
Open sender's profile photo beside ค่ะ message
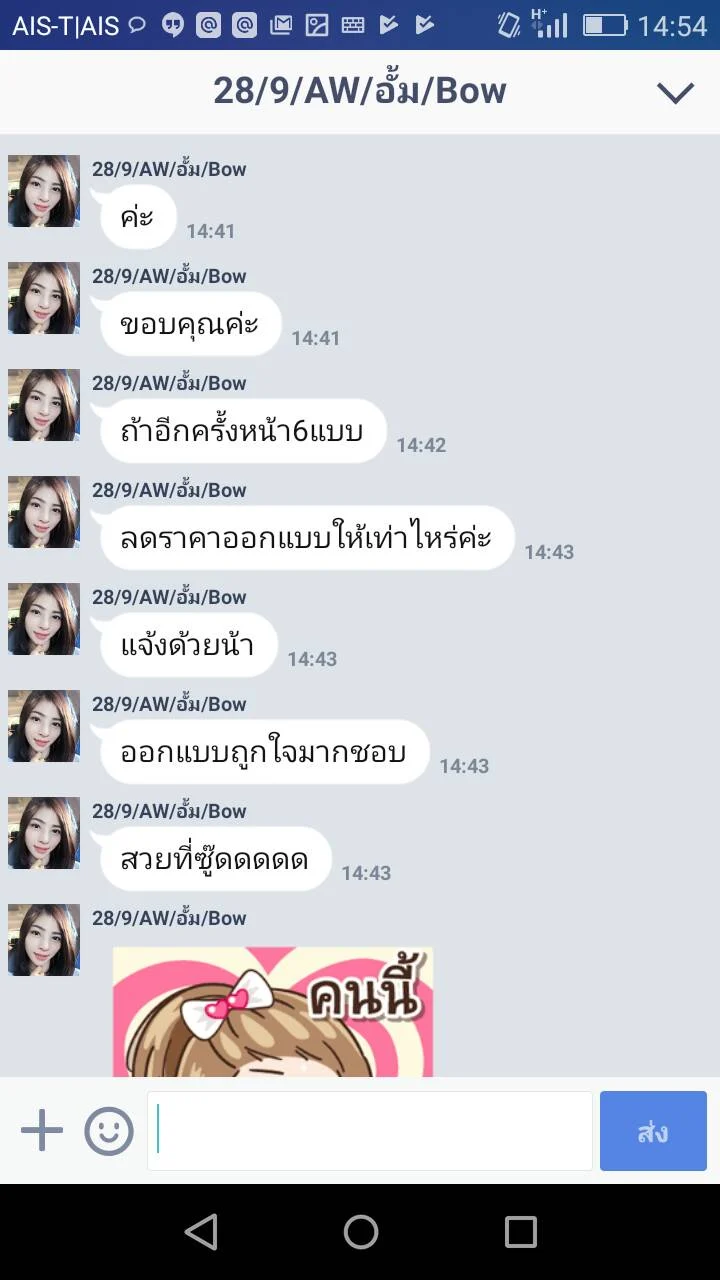click(44, 191)
